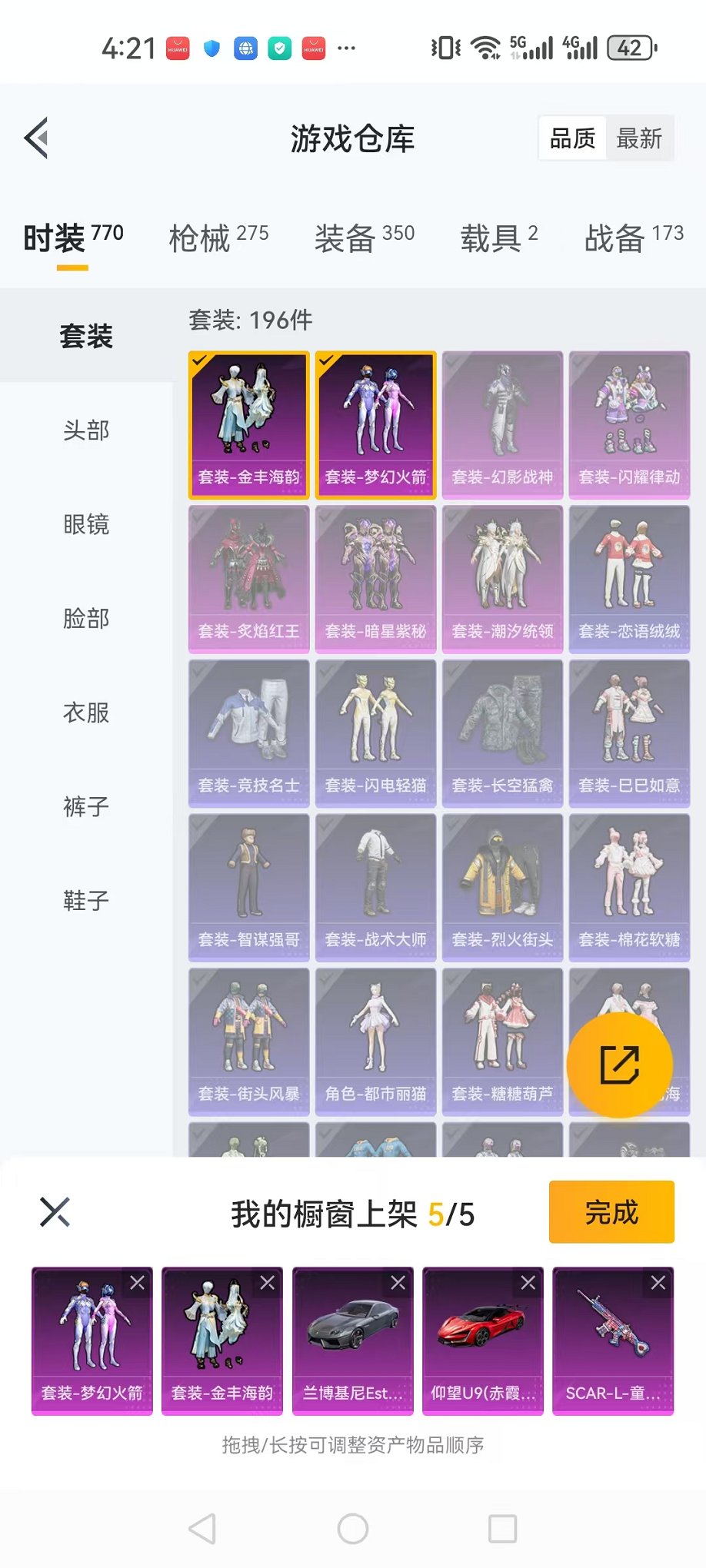The height and width of the screenshot is (1568, 706).
Task: Tap the 套装-幻影战神 outfit tile
Action: pos(502,425)
